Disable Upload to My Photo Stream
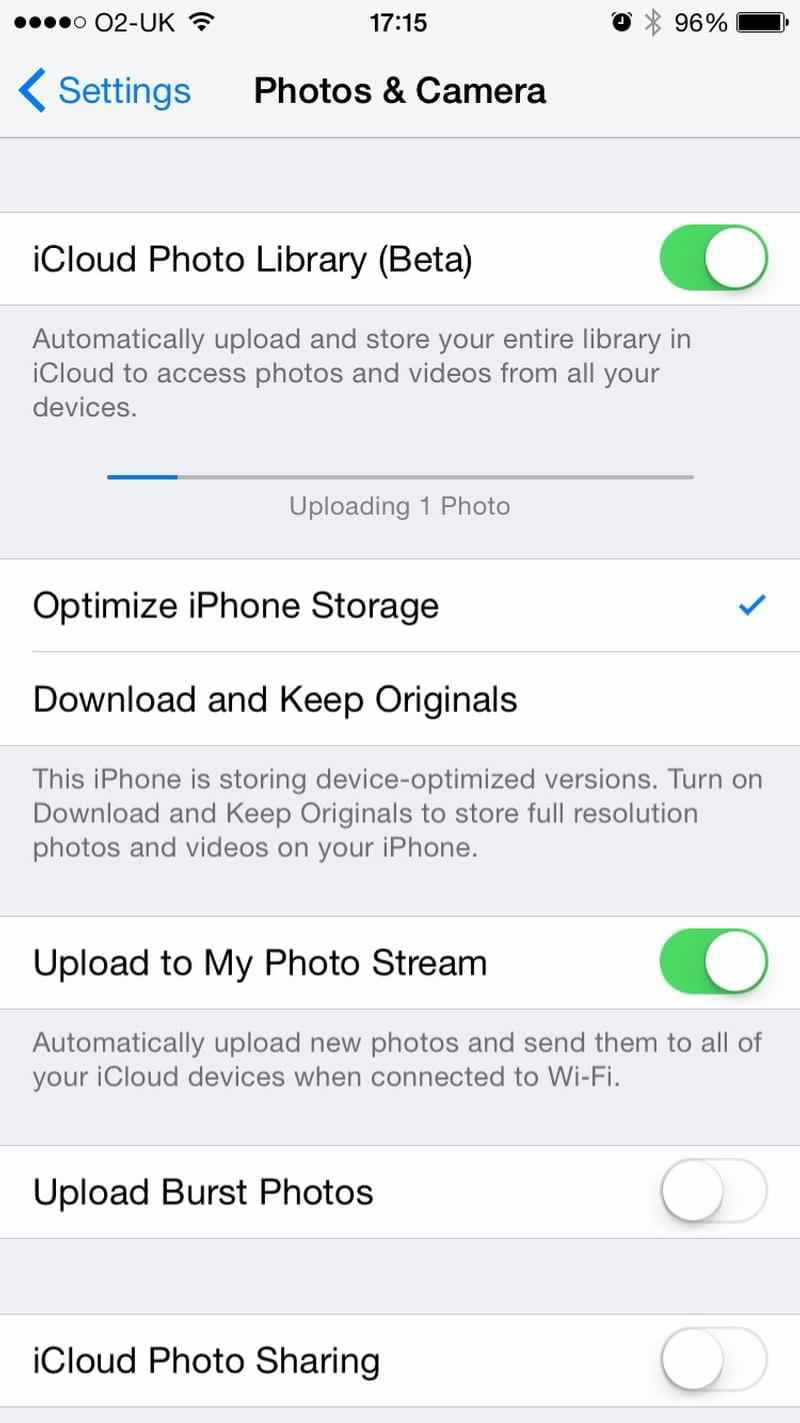Viewport: 800px width, 1423px height. click(713, 963)
